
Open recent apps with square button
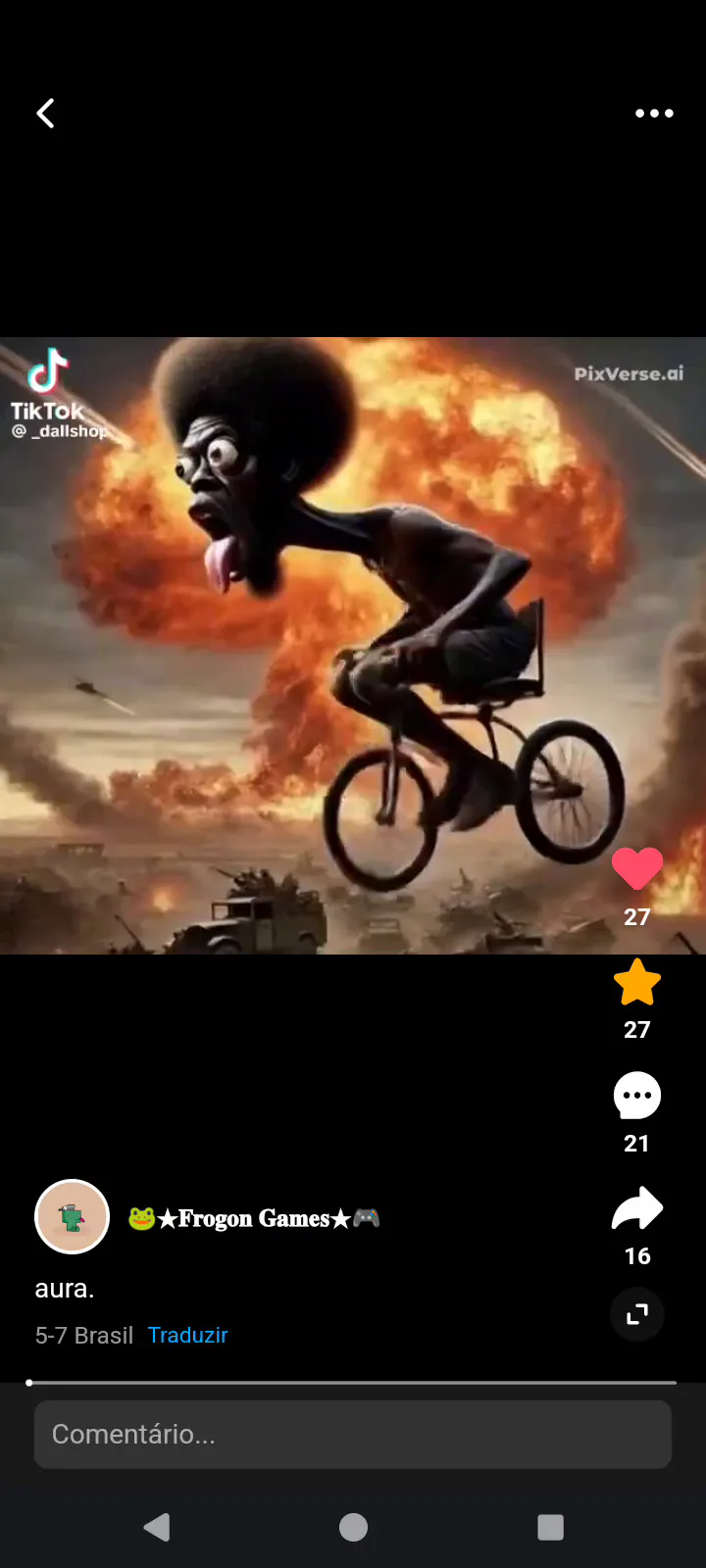point(551,1527)
